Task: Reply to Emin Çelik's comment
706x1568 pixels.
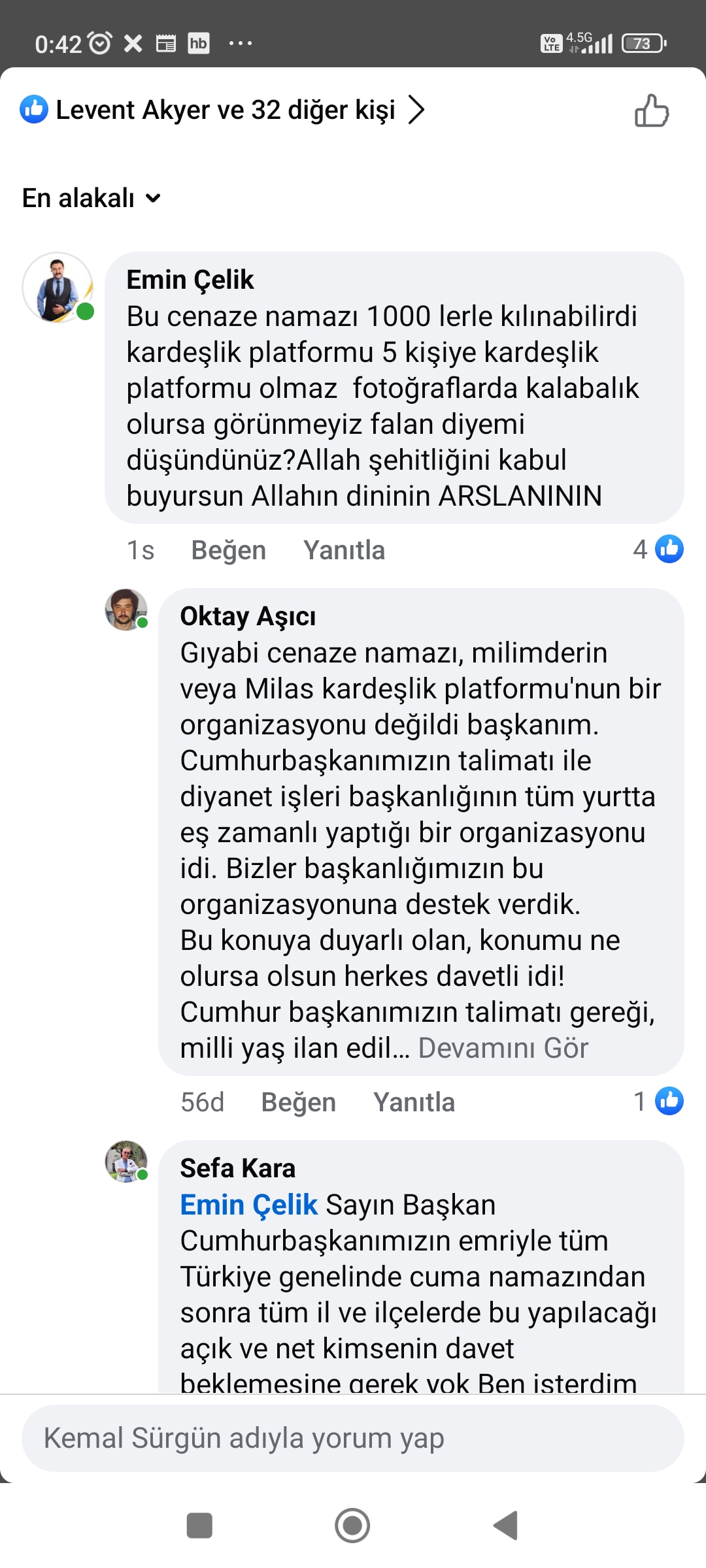Action: [x=344, y=550]
